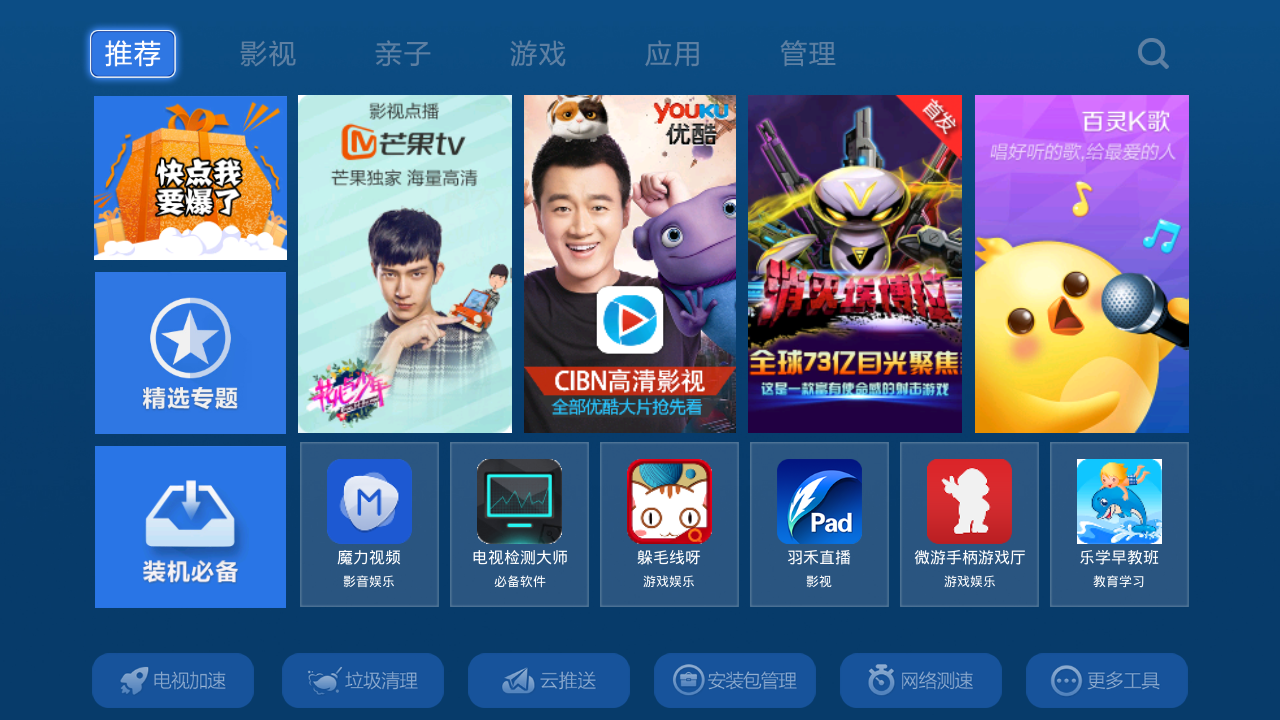The image size is (1280, 720).
Task: Open the CIBN高清影视 banner
Action: pyautogui.click(x=630, y=264)
